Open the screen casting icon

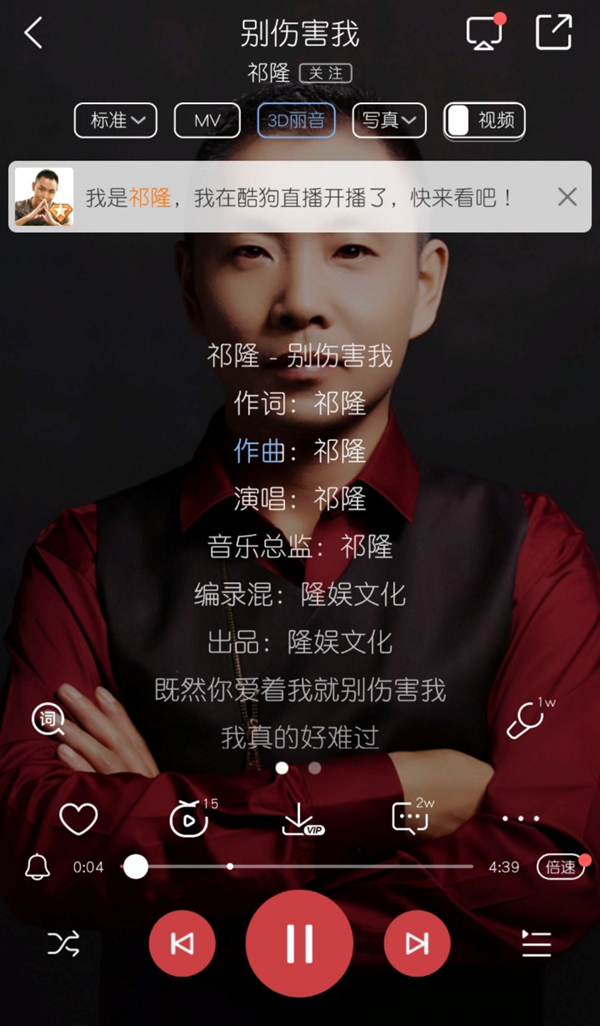(485, 33)
